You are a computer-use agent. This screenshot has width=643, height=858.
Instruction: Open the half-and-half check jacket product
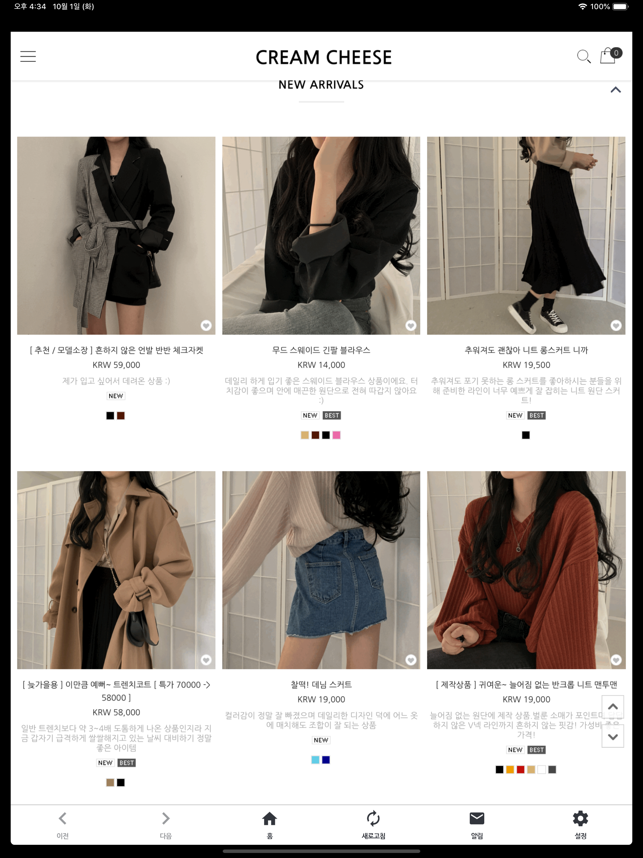(116, 235)
